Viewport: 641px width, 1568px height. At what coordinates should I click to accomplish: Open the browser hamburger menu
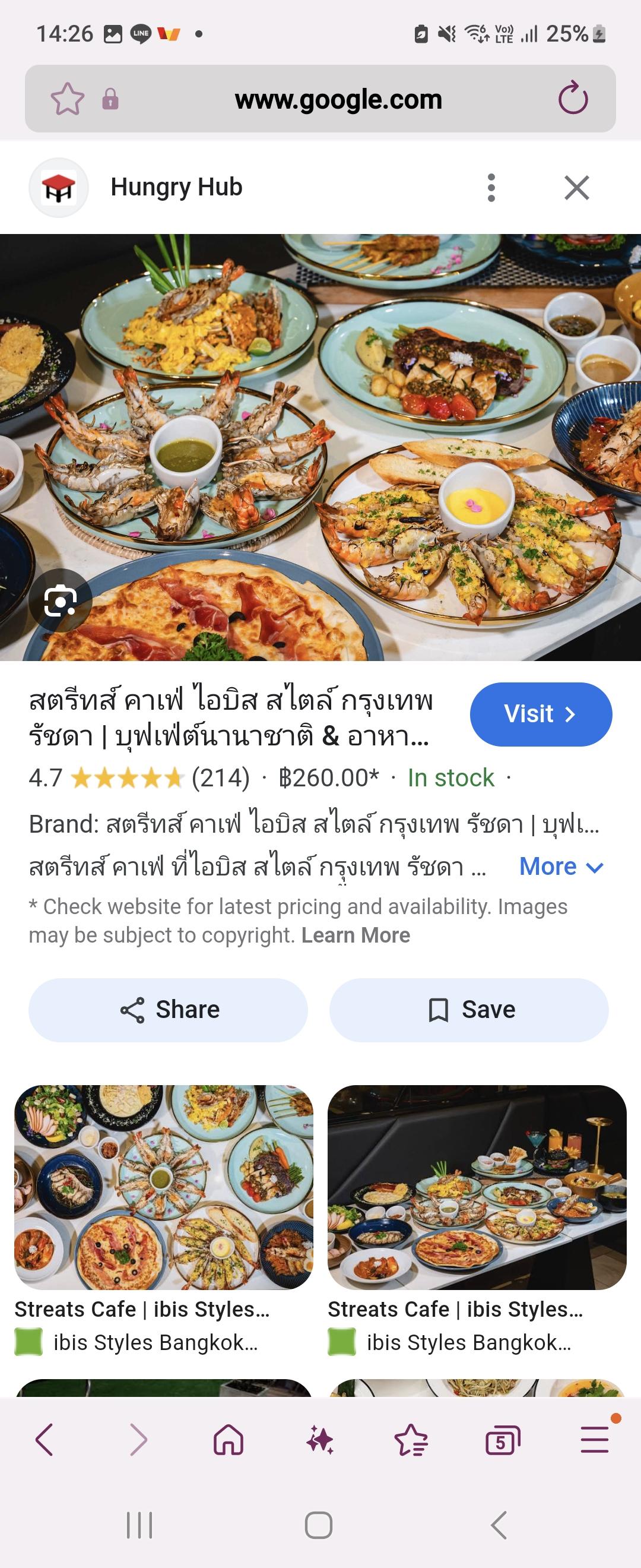click(594, 1440)
